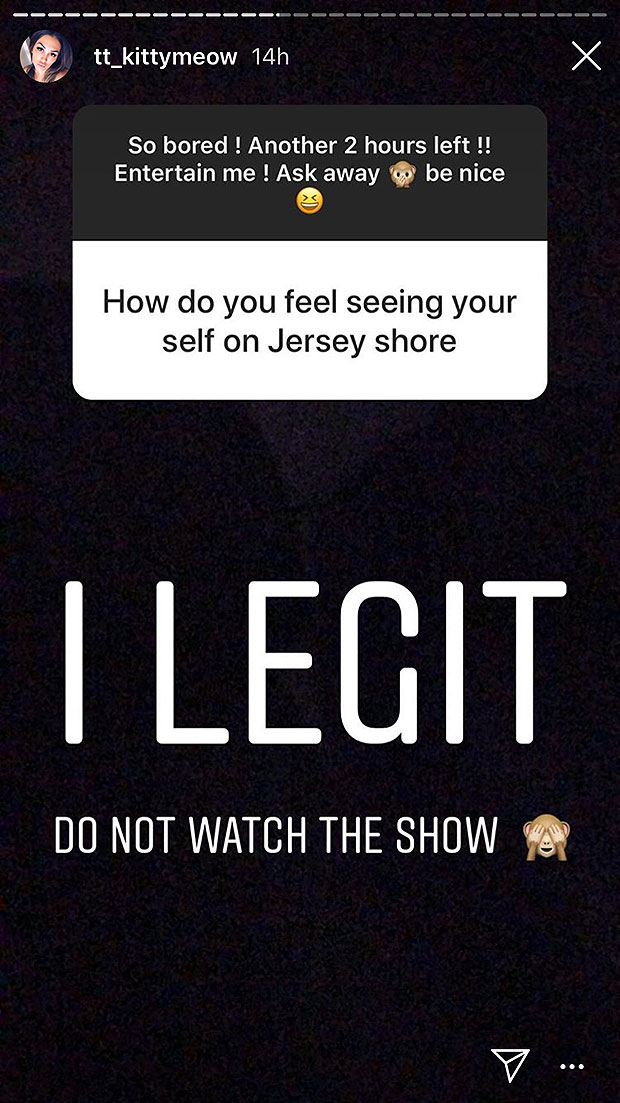Share this story via direct message
620x1103 pixels.
click(510, 1065)
